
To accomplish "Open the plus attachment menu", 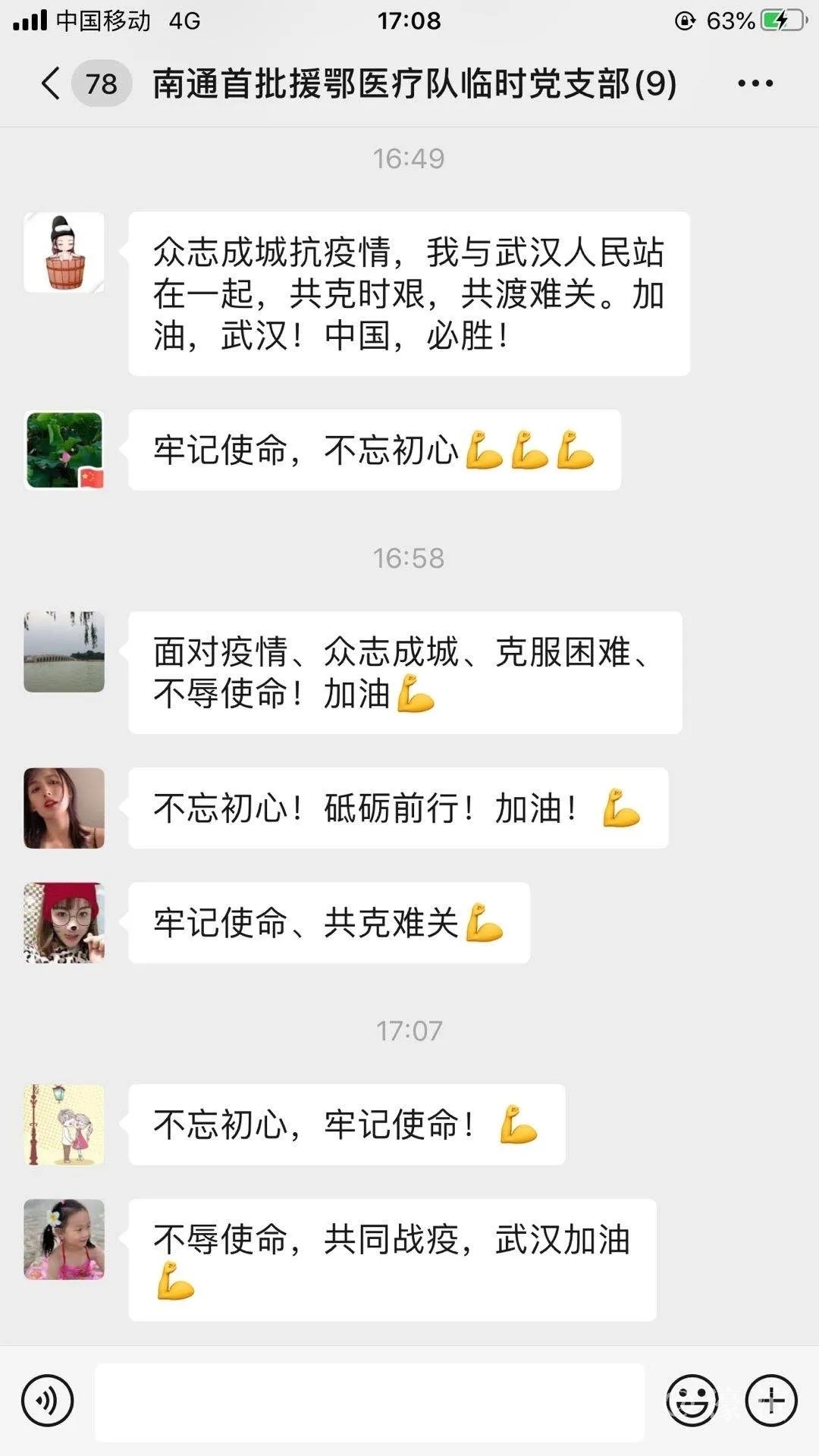I will pyautogui.click(x=771, y=1401).
